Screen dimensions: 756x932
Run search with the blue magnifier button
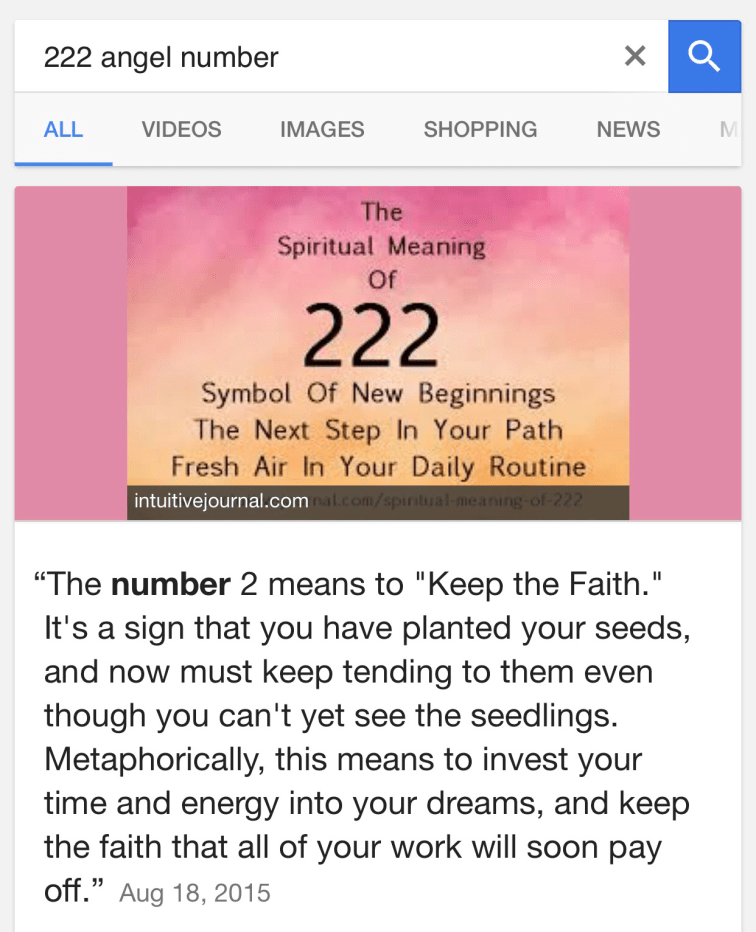[x=704, y=57]
